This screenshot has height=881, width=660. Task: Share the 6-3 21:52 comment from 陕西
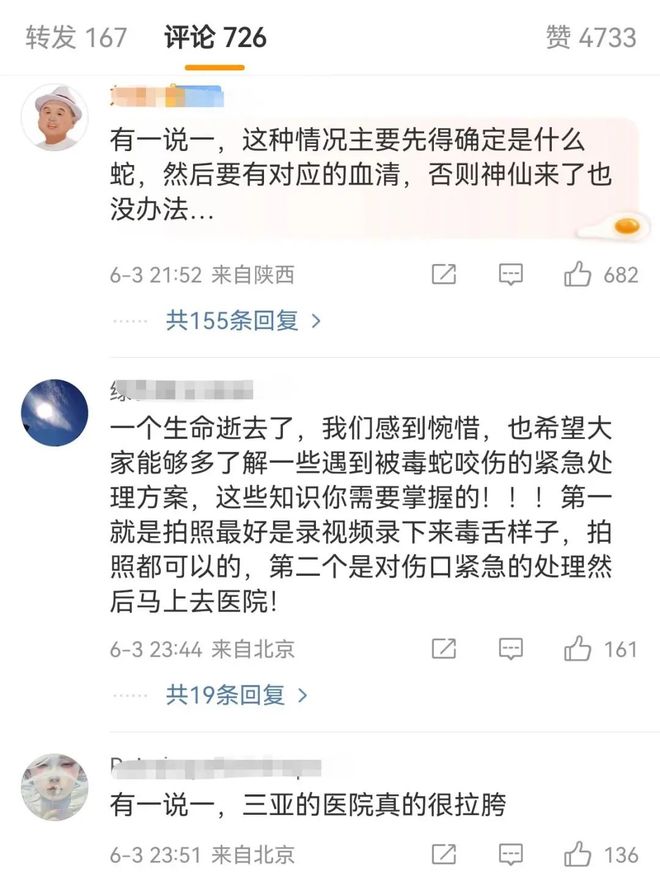(x=444, y=274)
